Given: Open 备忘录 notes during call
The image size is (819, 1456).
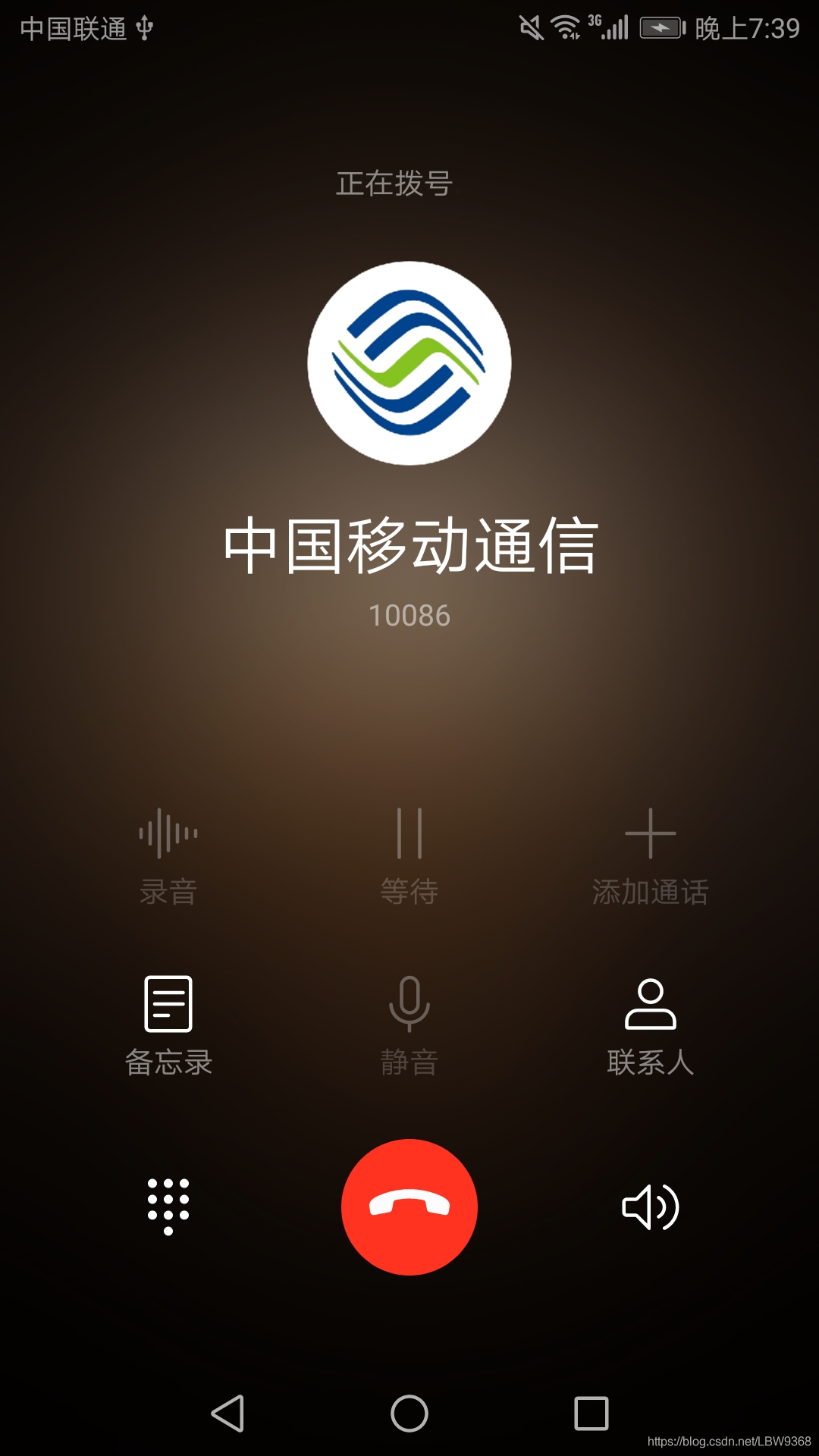Looking at the screenshot, I should click(x=168, y=1026).
